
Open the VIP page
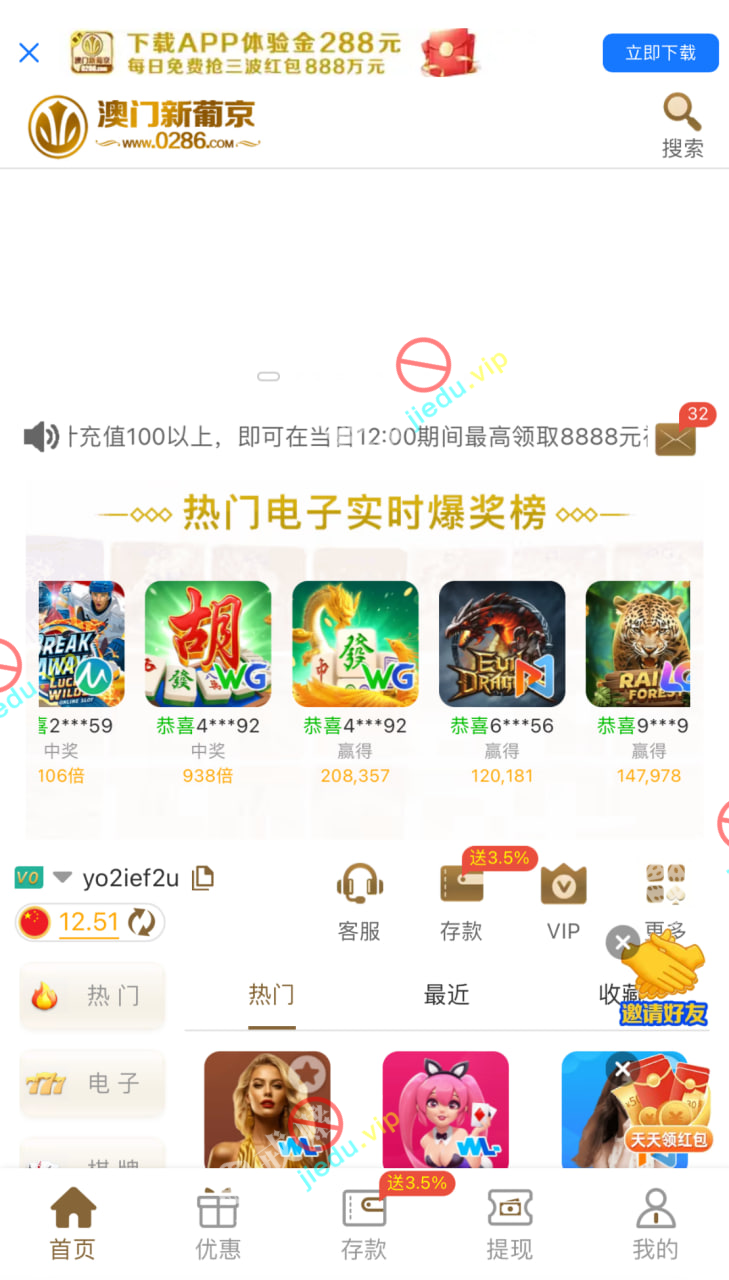click(563, 902)
